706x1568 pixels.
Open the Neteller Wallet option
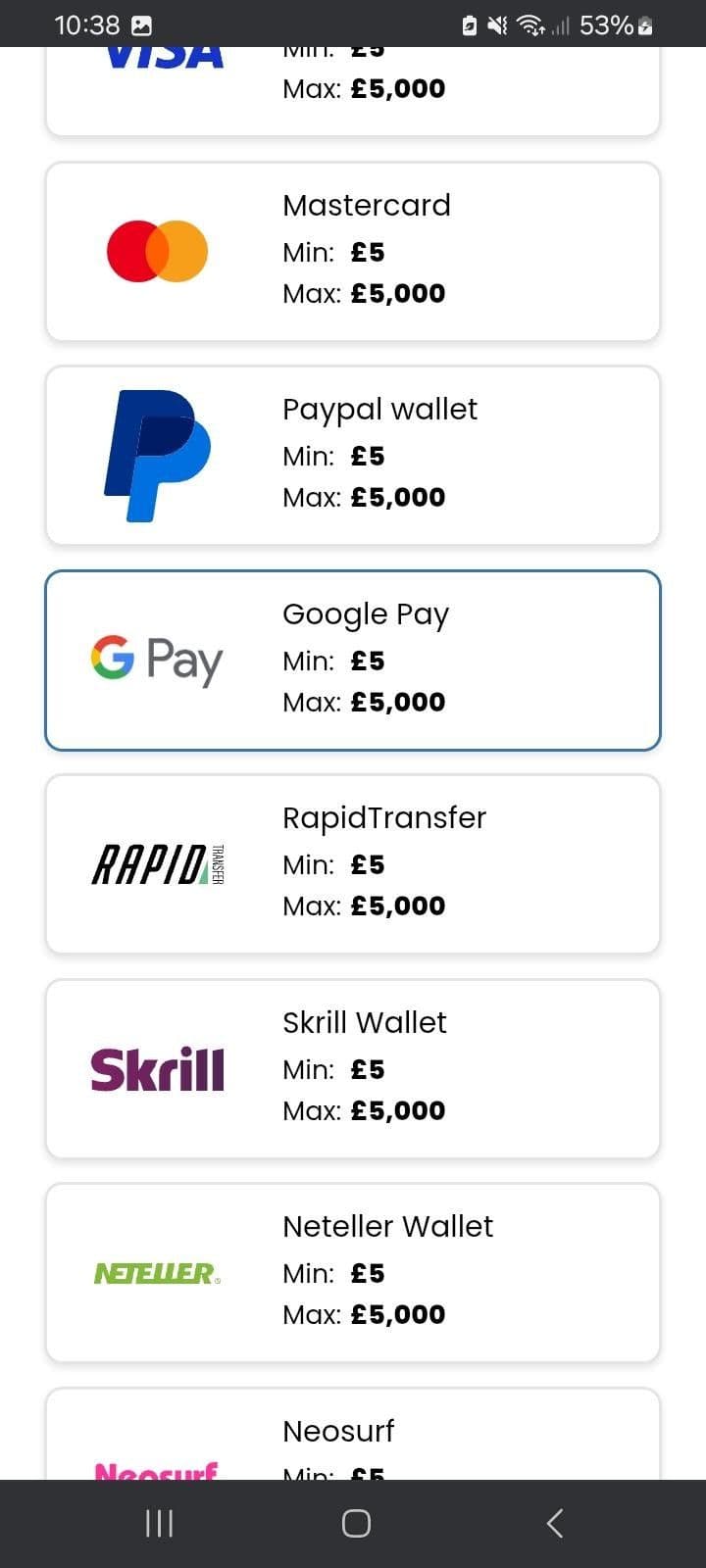353,1273
